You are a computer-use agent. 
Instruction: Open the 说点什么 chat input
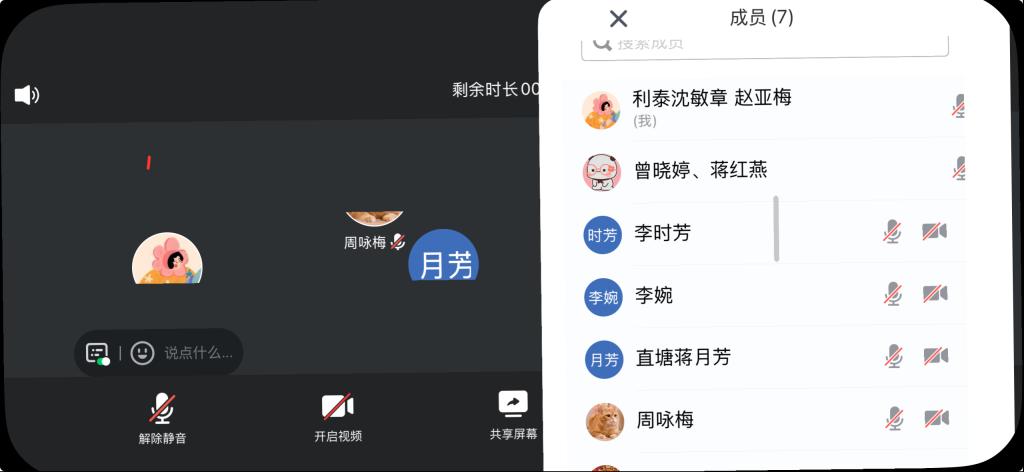tap(198, 352)
